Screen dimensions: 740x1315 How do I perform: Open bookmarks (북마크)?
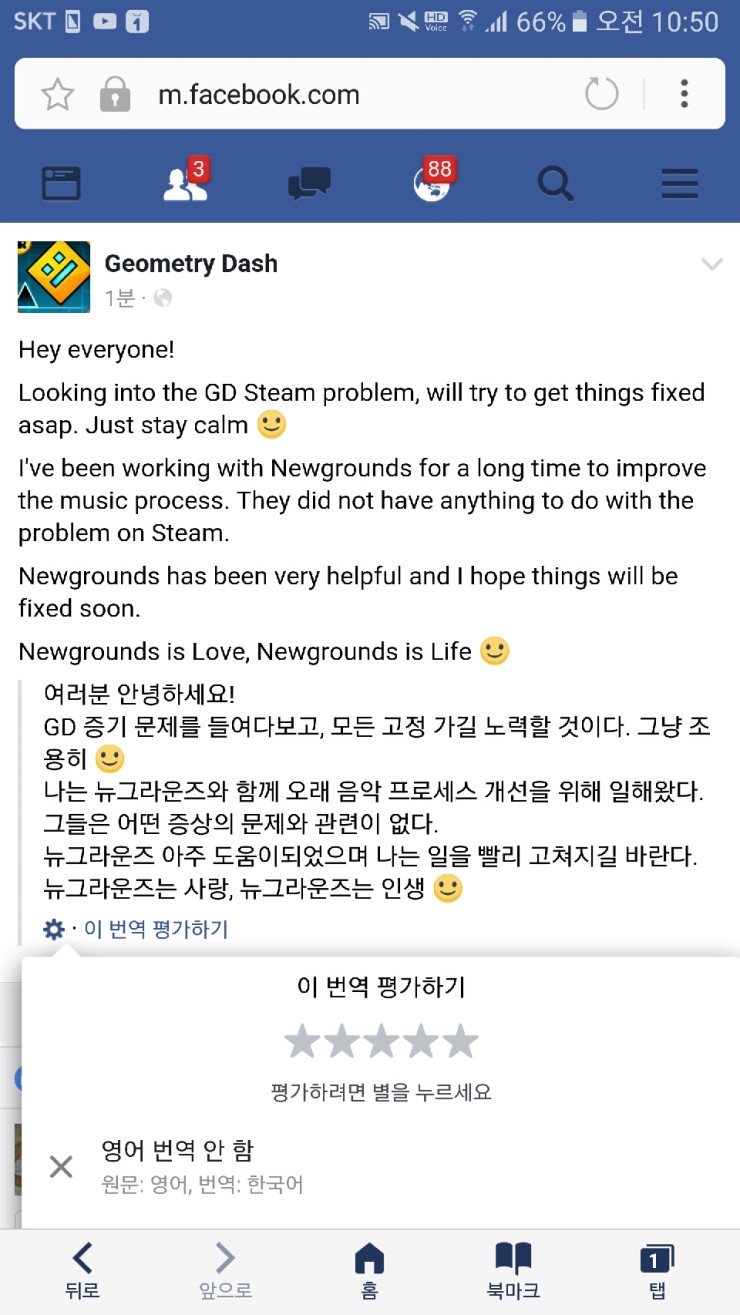coord(513,1270)
